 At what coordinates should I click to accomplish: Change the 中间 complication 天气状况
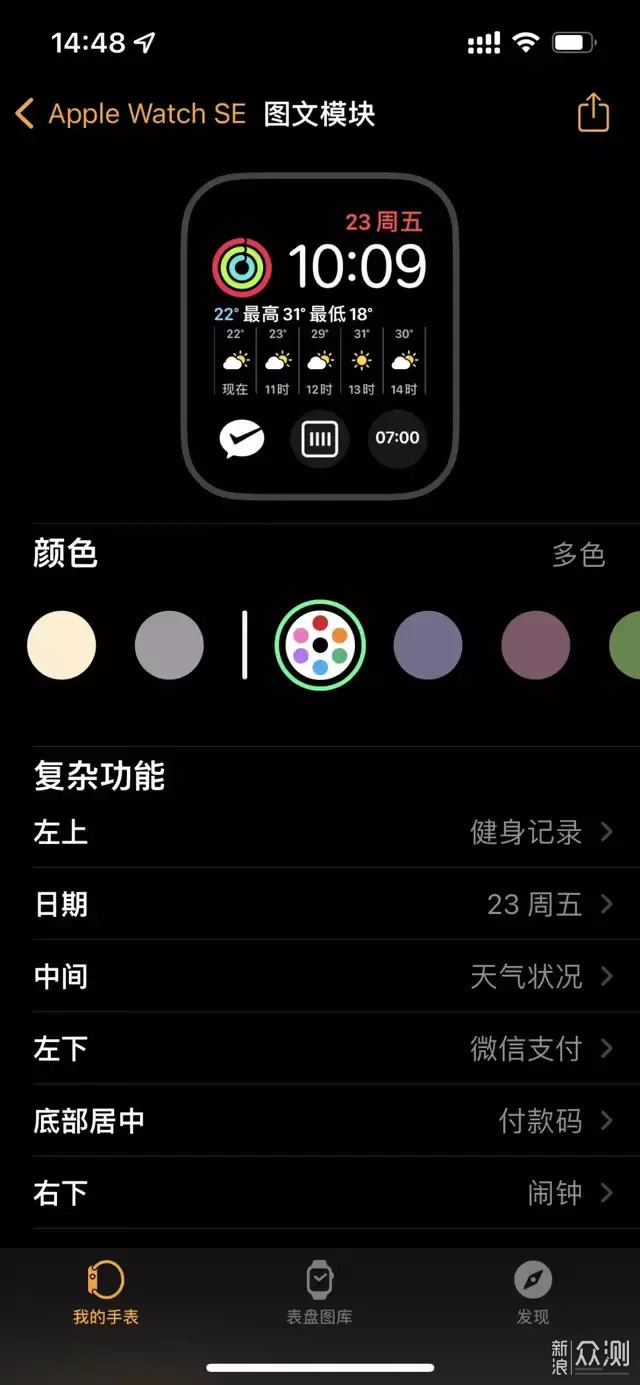[320, 976]
